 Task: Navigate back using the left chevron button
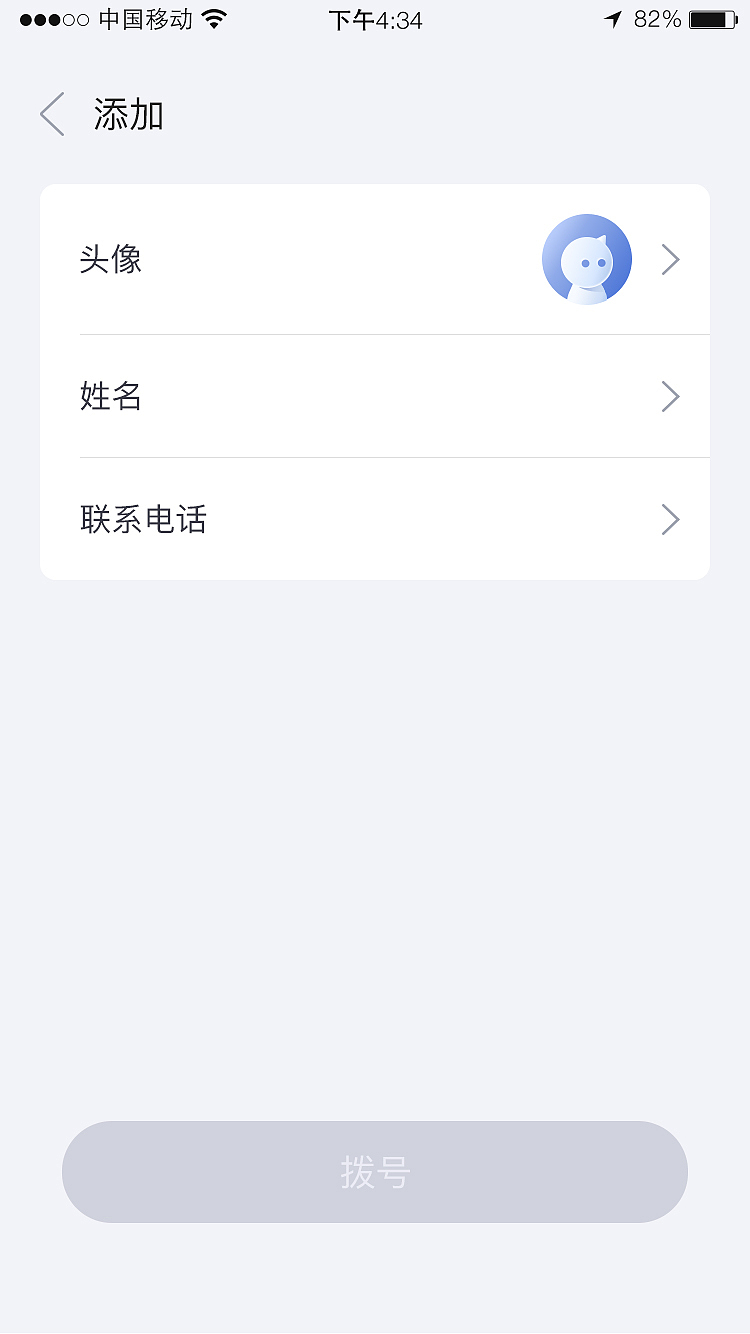[x=51, y=114]
